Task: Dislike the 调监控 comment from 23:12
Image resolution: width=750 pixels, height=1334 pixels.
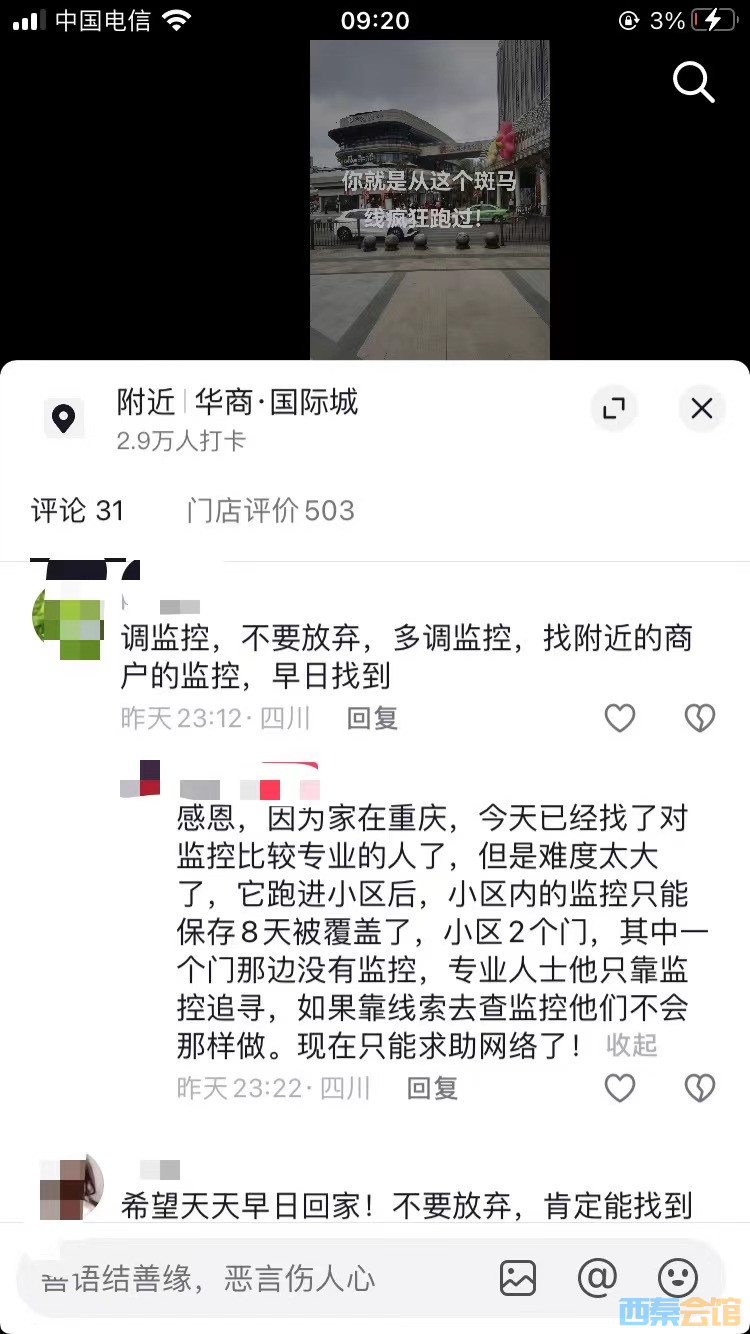Action: pyautogui.click(x=699, y=717)
